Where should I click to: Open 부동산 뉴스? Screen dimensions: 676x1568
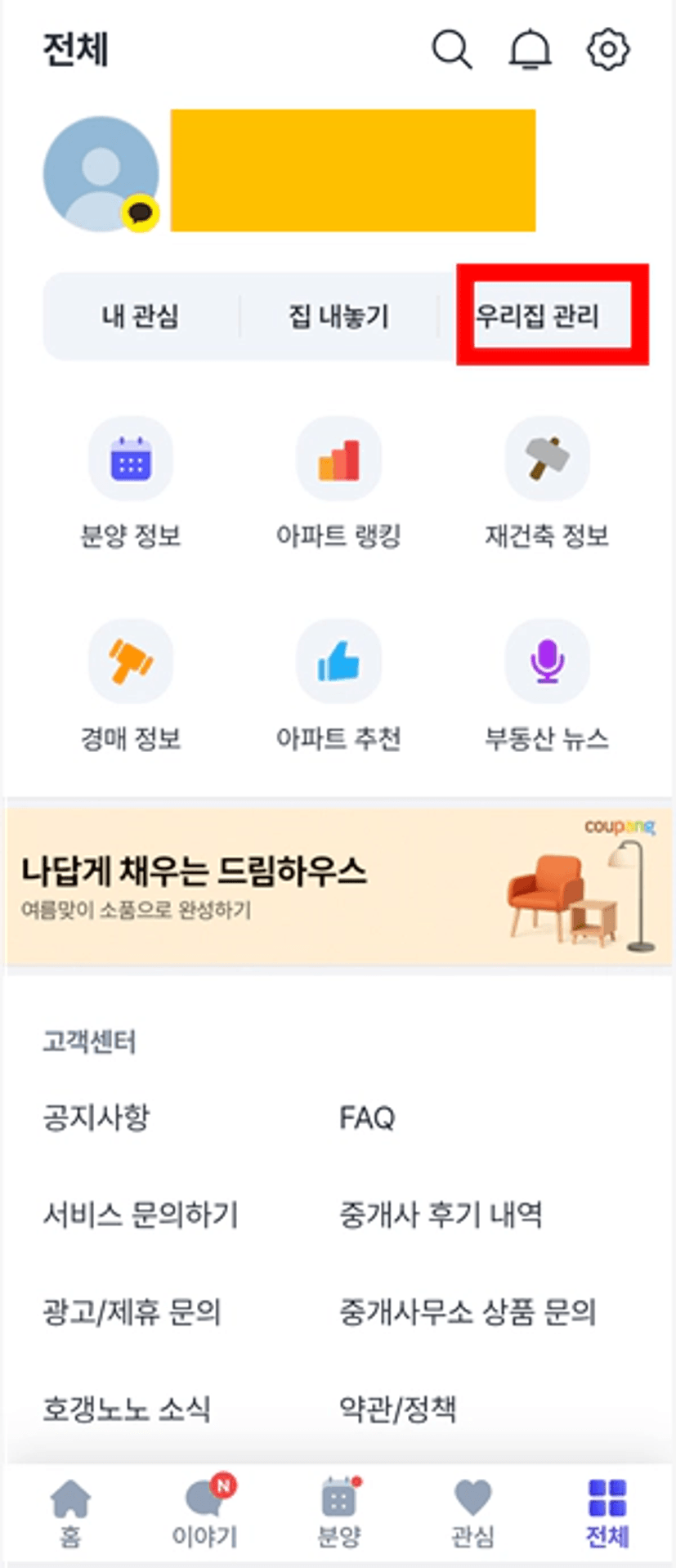click(x=547, y=685)
